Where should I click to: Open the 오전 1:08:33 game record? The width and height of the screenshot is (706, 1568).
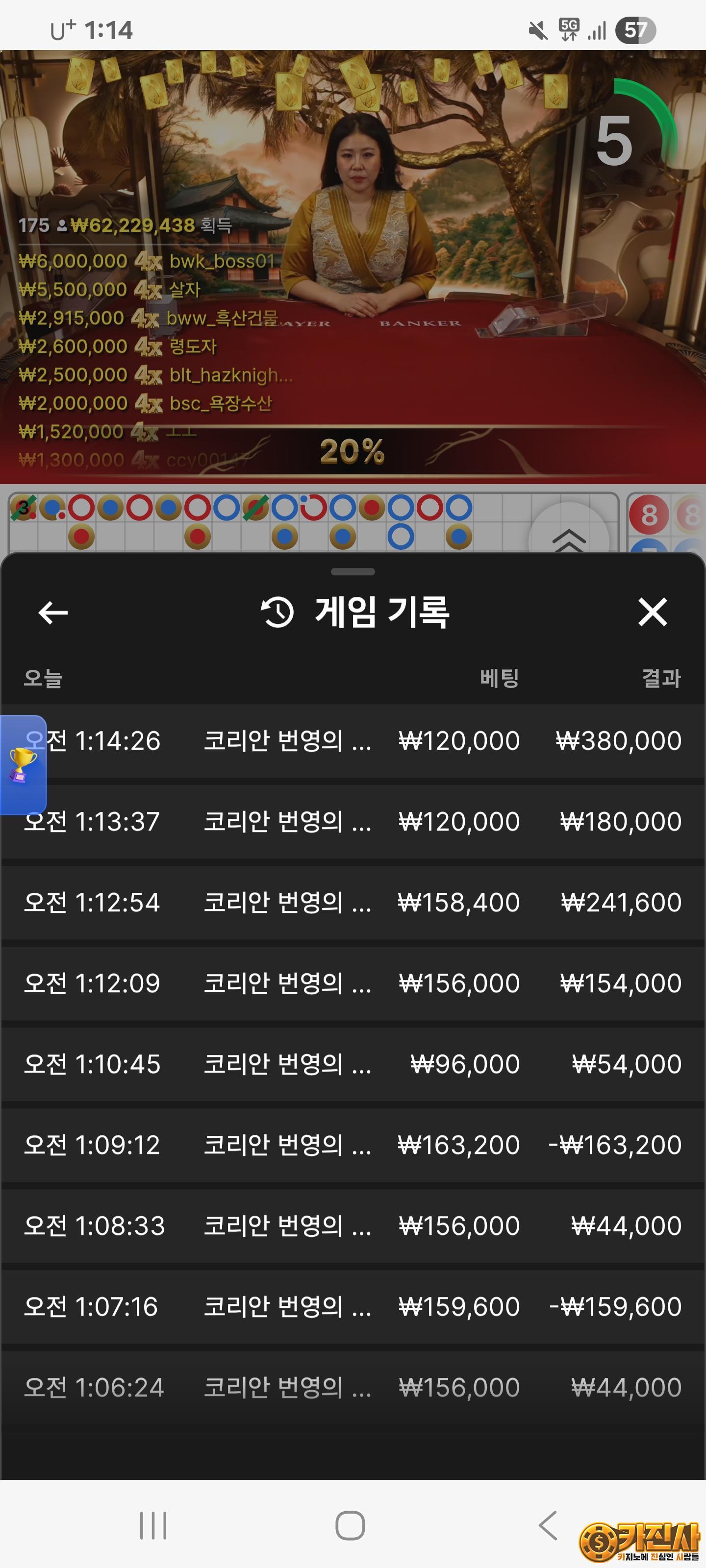click(353, 1225)
